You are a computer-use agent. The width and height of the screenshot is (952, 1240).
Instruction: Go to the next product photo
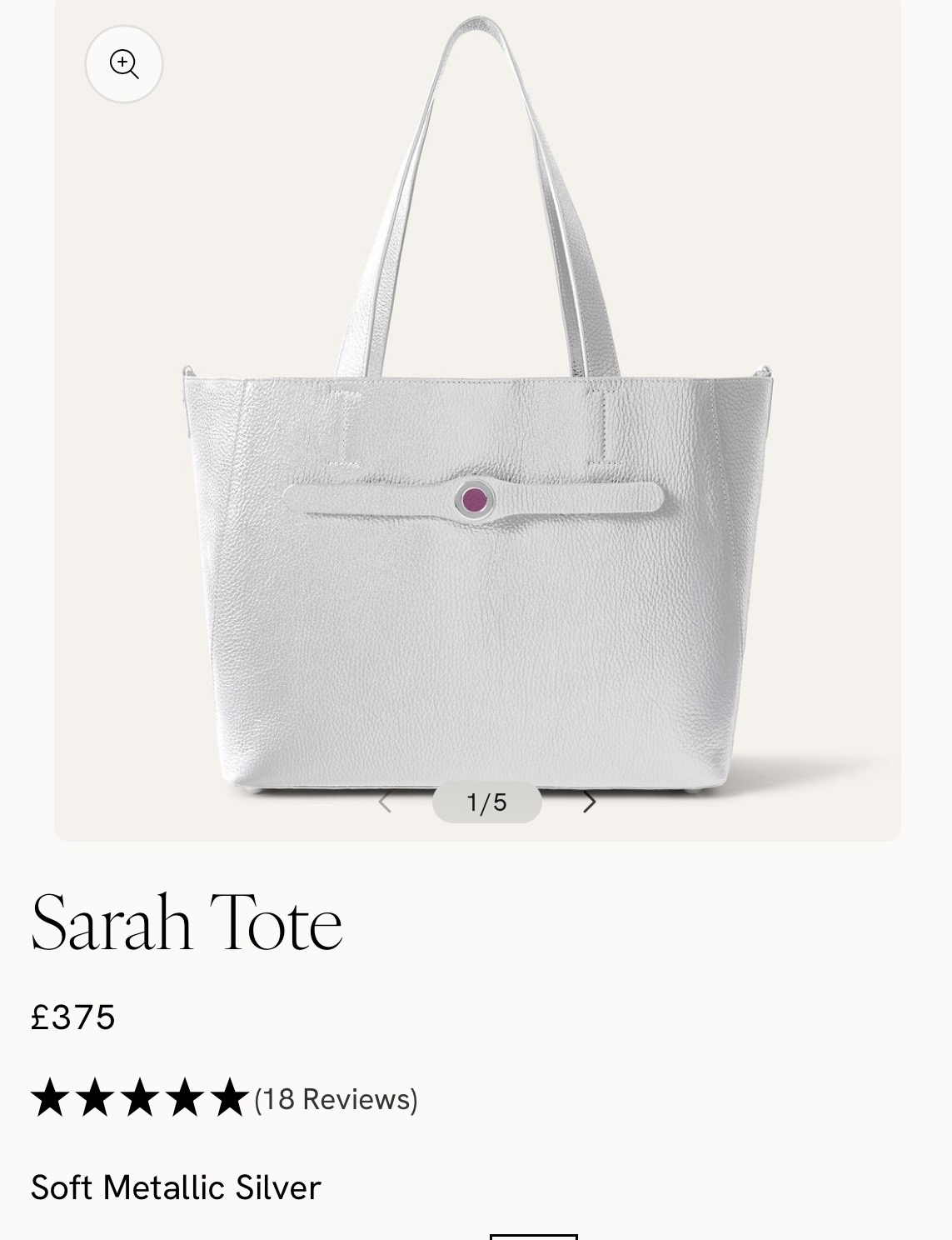(589, 802)
